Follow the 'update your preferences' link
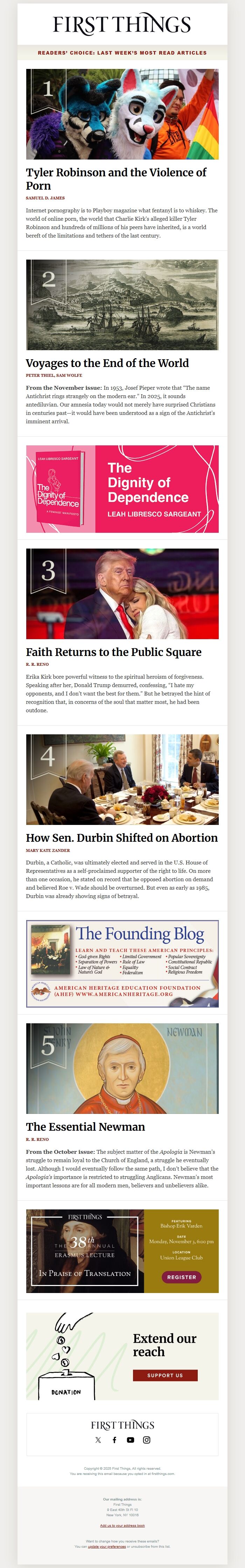Image resolution: width=245 pixels, height=1568 pixels. coord(107,1546)
